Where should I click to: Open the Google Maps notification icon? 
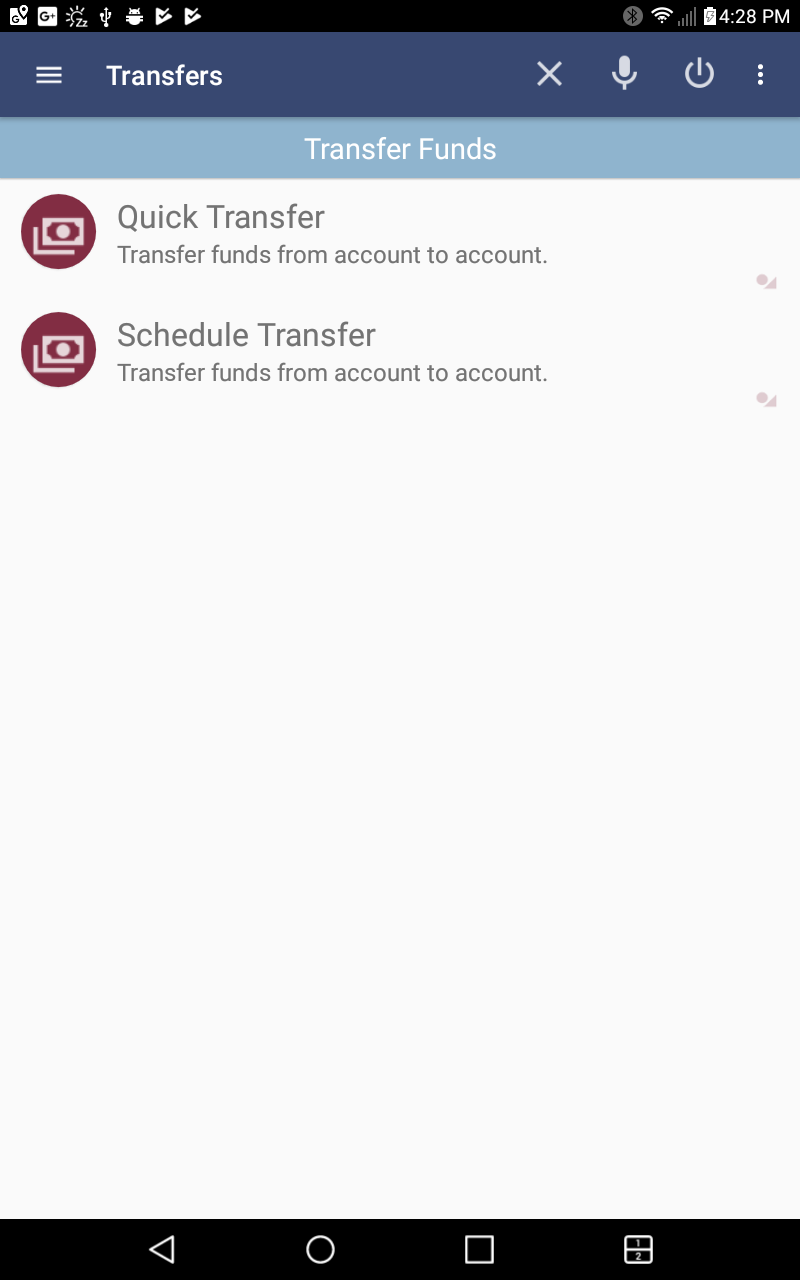15,15
